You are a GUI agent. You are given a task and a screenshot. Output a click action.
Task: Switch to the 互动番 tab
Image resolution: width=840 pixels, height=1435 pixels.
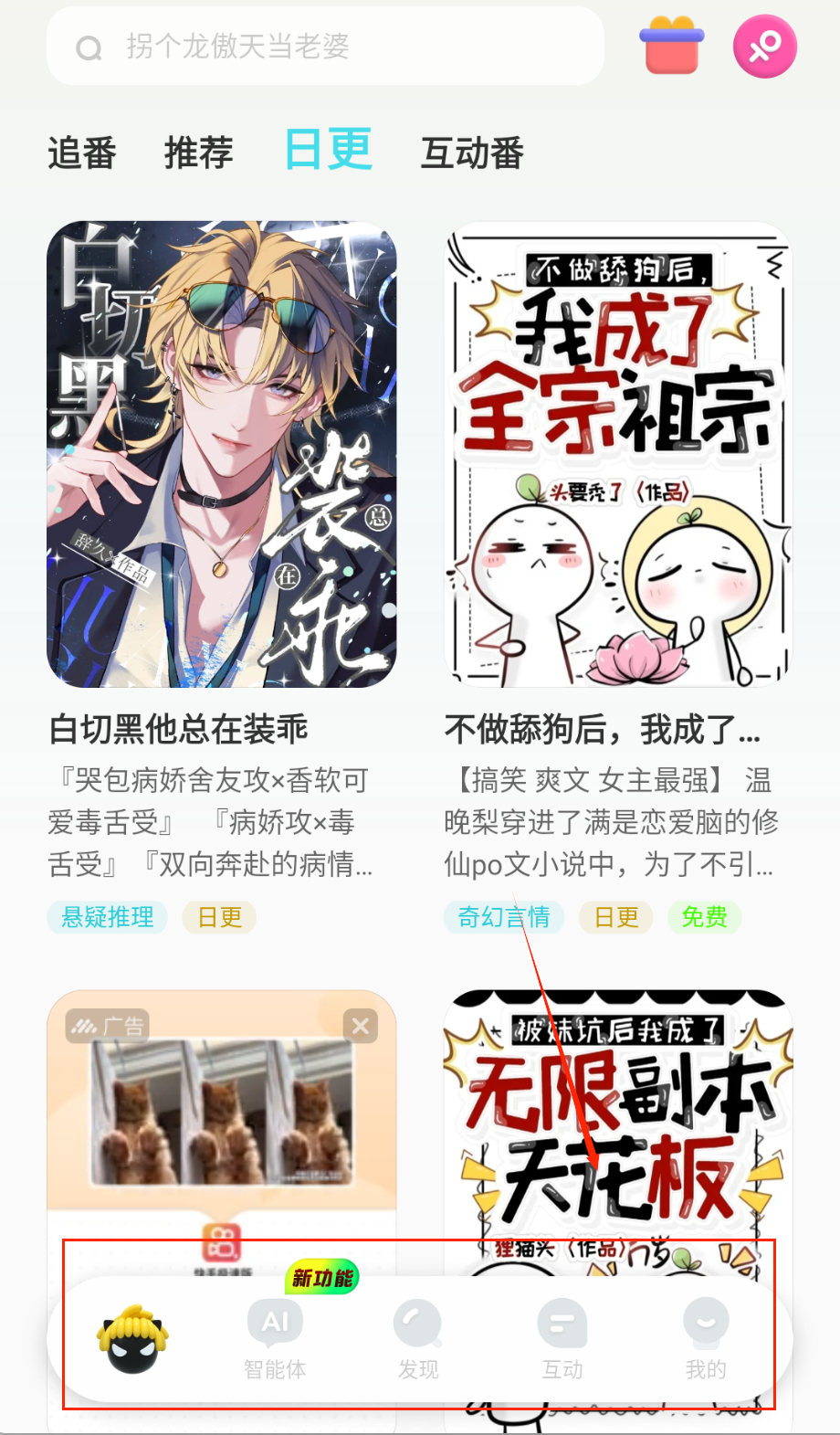[x=472, y=153]
